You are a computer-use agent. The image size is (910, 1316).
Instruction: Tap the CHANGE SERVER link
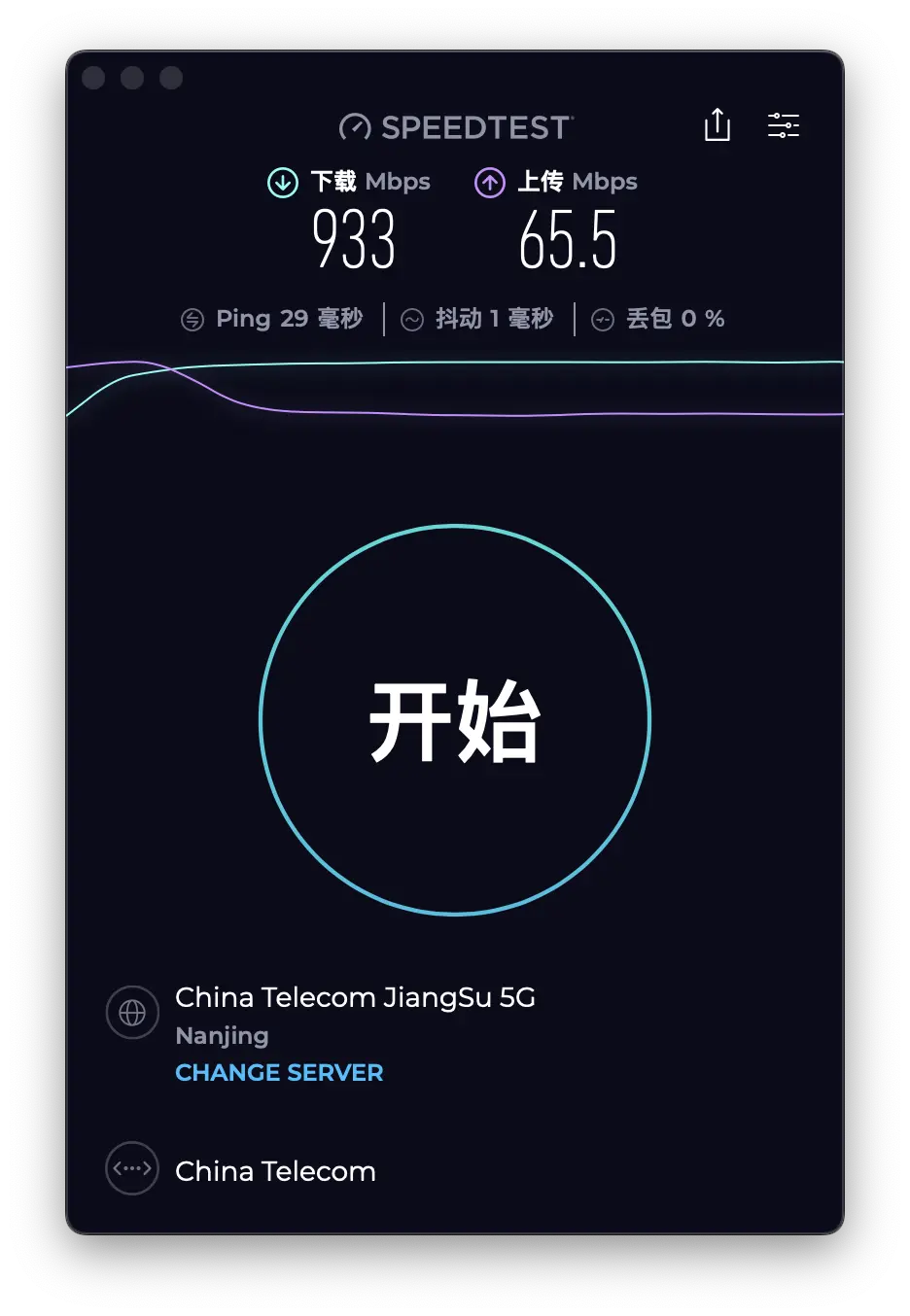279,1073
